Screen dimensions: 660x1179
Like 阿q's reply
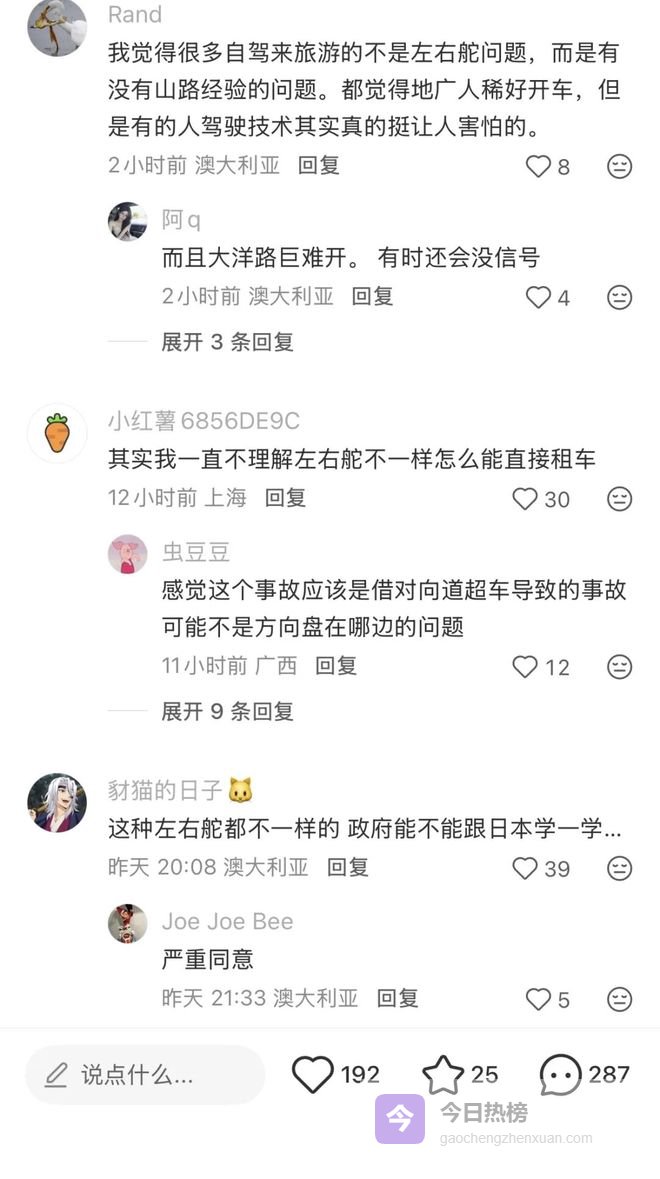pyautogui.click(x=539, y=297)
